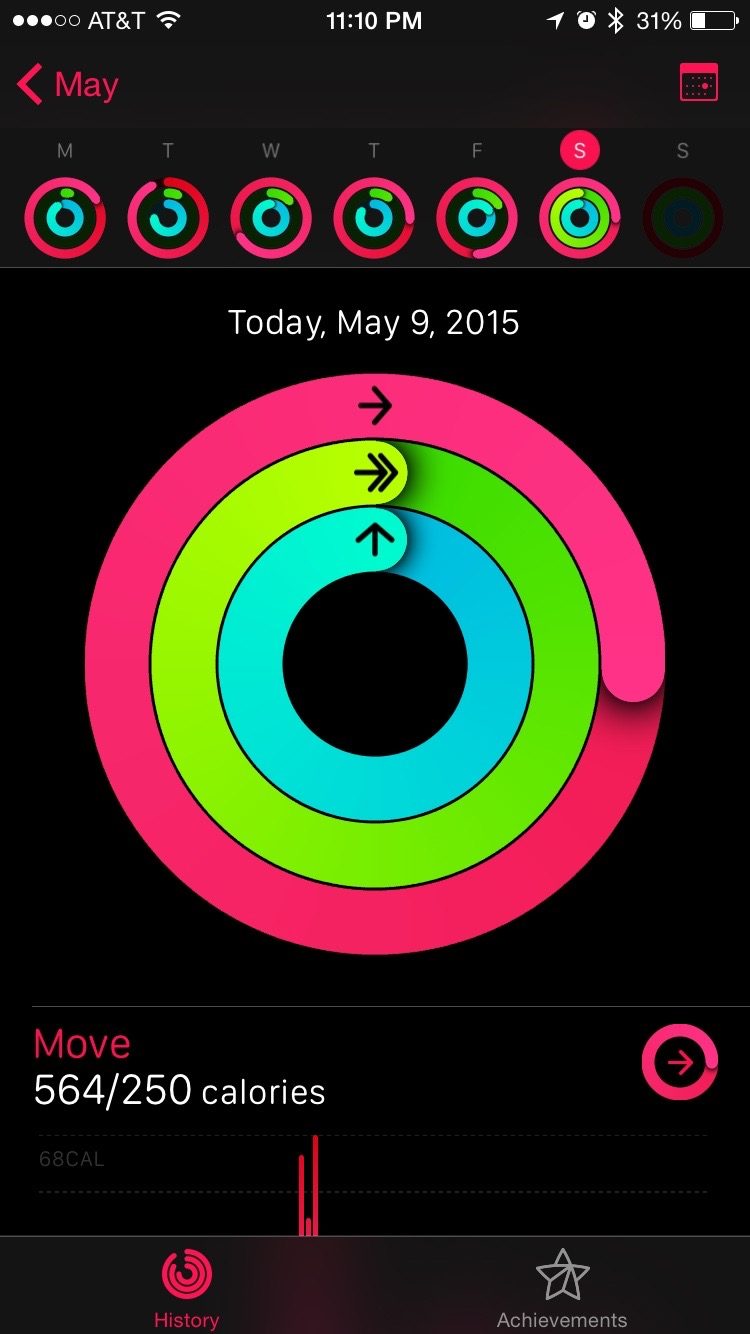Select Monday's activity rings

point(65,217)
